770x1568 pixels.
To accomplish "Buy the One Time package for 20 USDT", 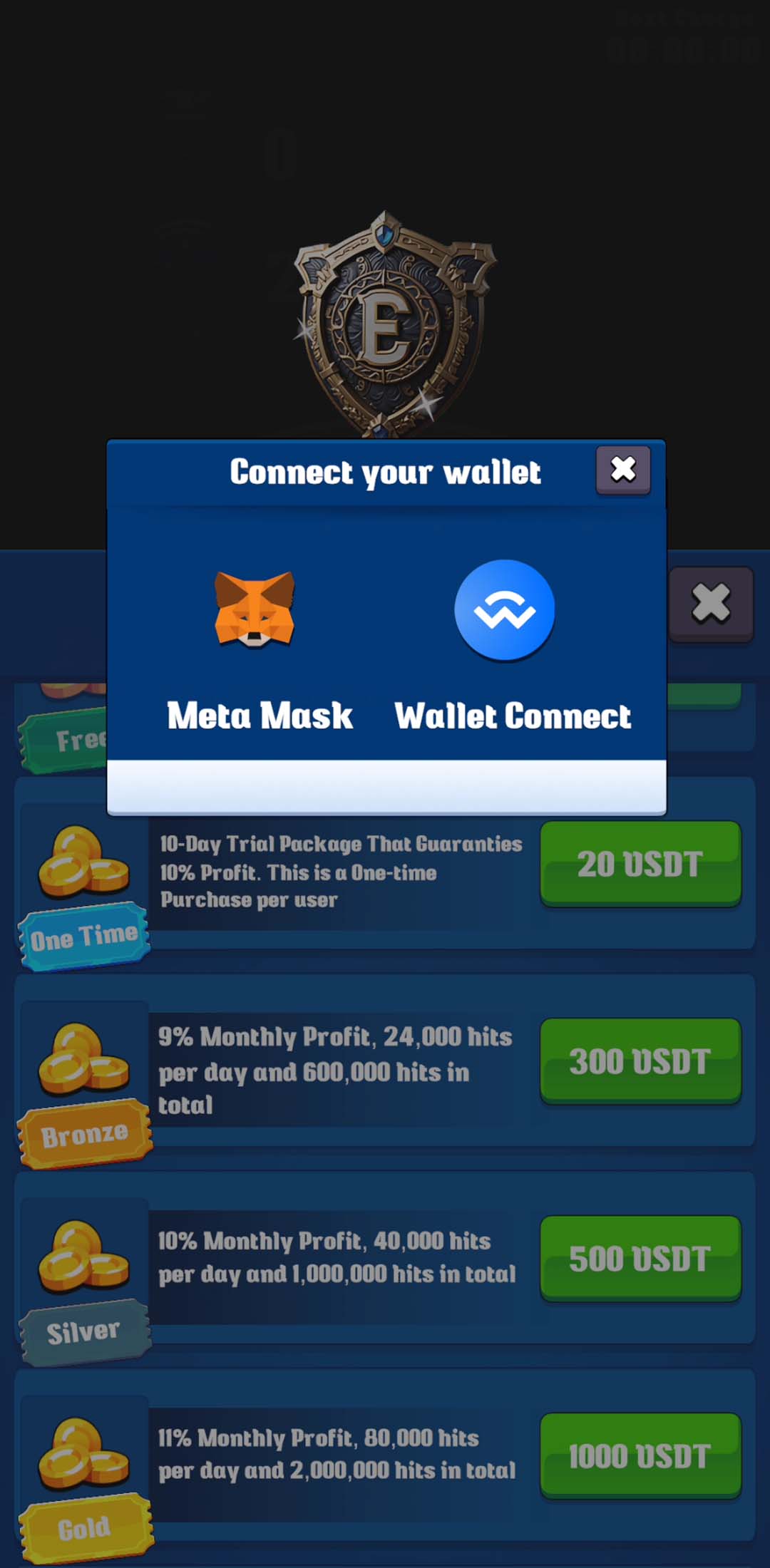I will 640,864.
